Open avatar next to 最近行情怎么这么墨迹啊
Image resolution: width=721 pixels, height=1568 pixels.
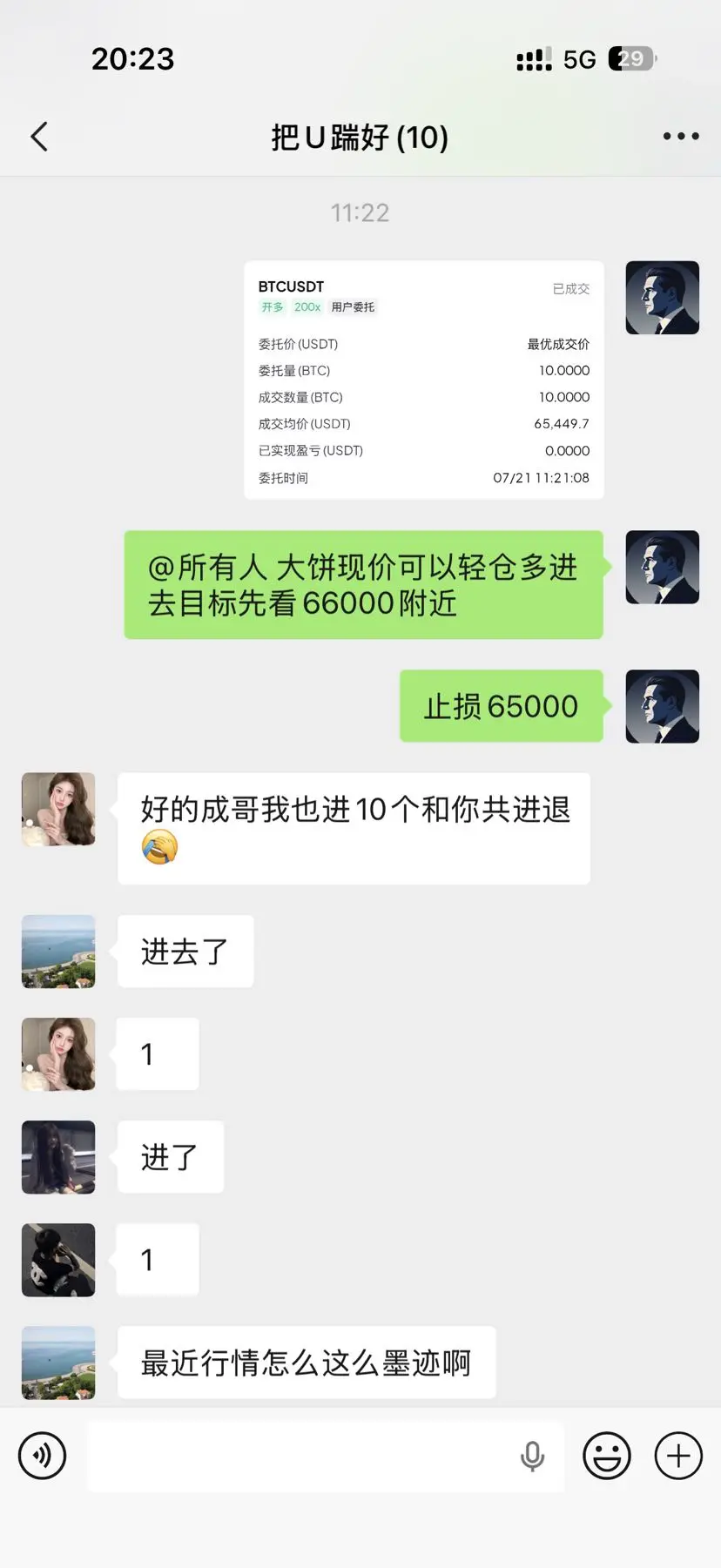(58, 1363)
